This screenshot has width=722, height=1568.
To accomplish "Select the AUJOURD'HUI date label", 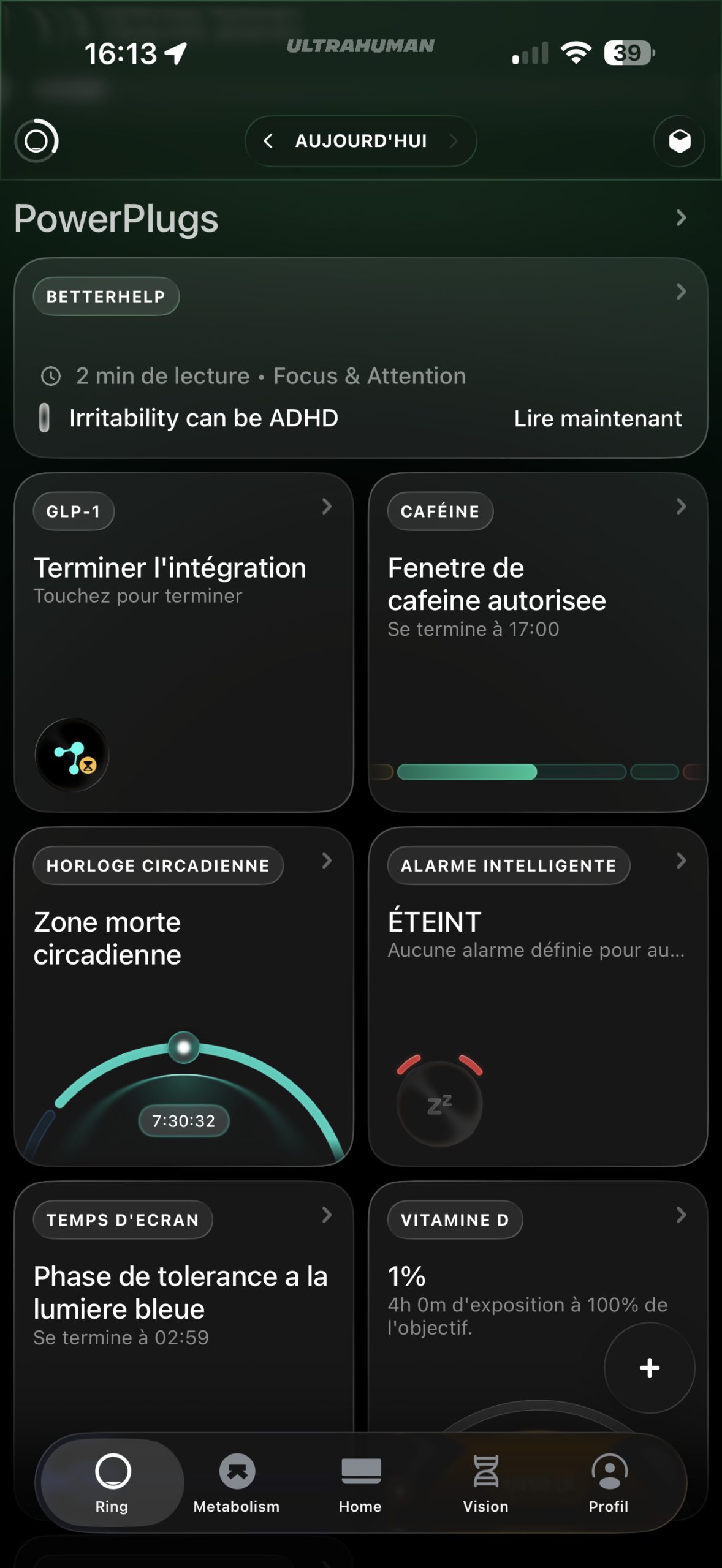I will click(x=360, y=141).
